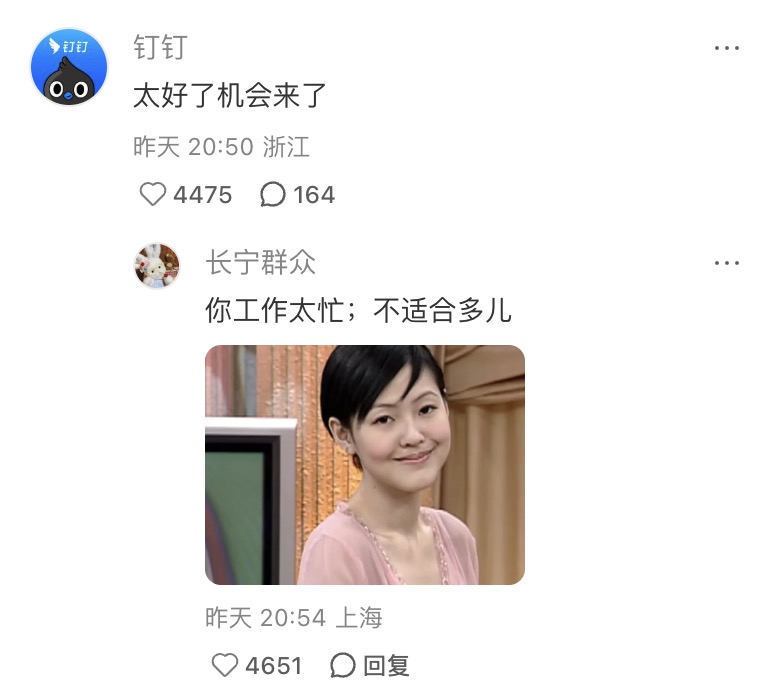
Task: Tap 回复 to reply to 长宁群众
Action: [371, 665]
